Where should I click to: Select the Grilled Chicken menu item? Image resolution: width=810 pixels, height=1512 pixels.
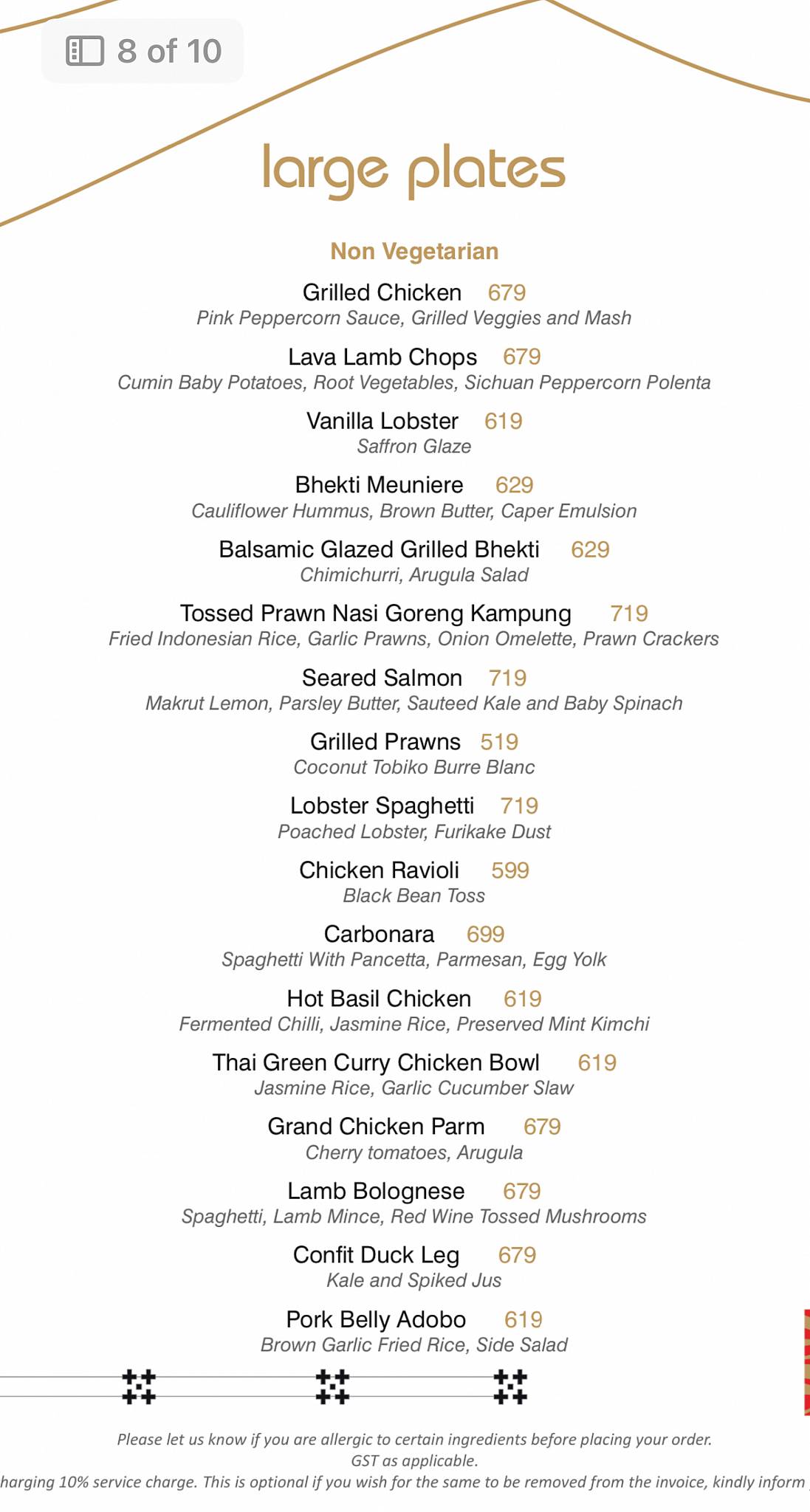382,292
